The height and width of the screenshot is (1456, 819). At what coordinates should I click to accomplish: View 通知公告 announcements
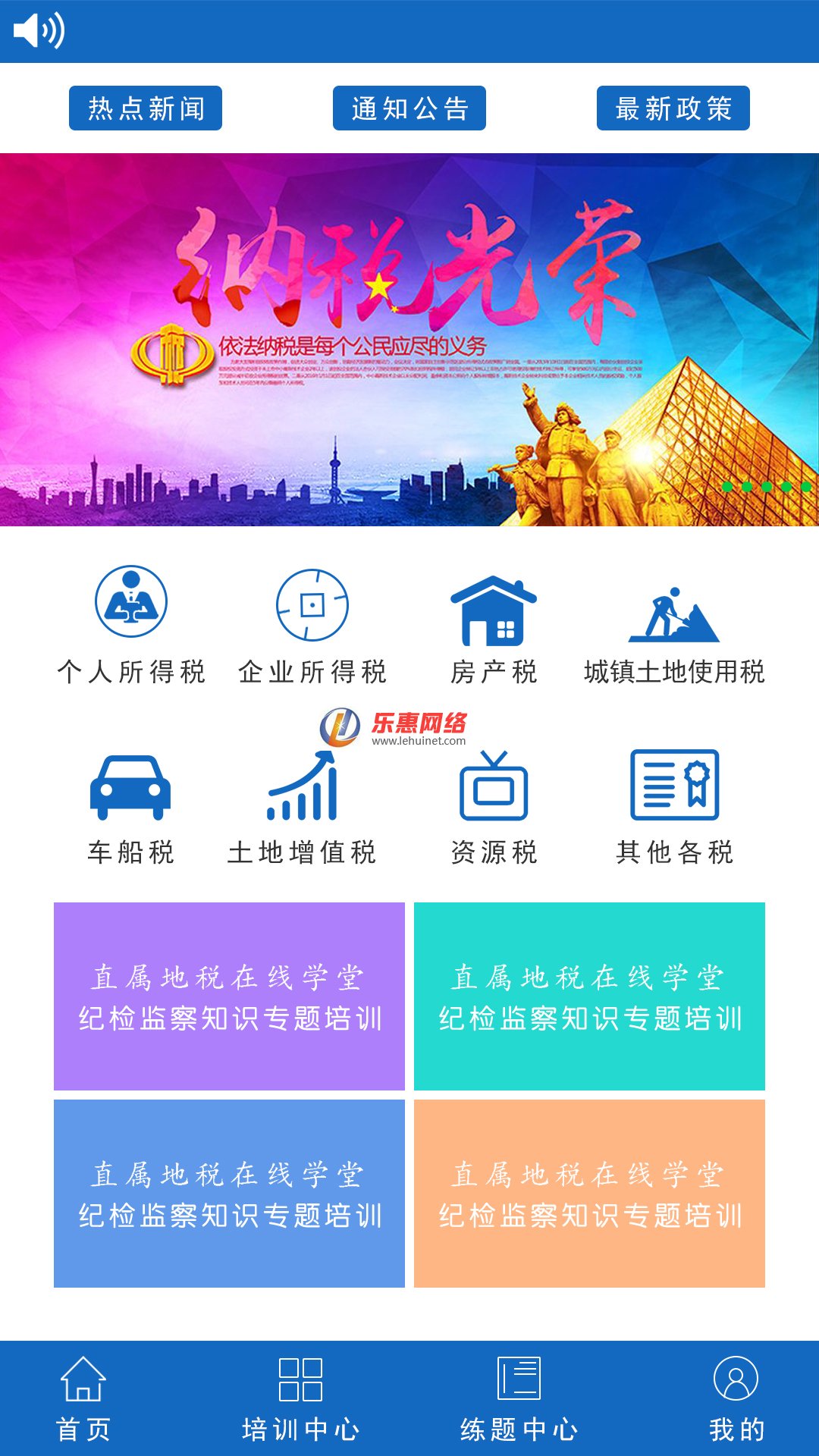pos(409,108)
